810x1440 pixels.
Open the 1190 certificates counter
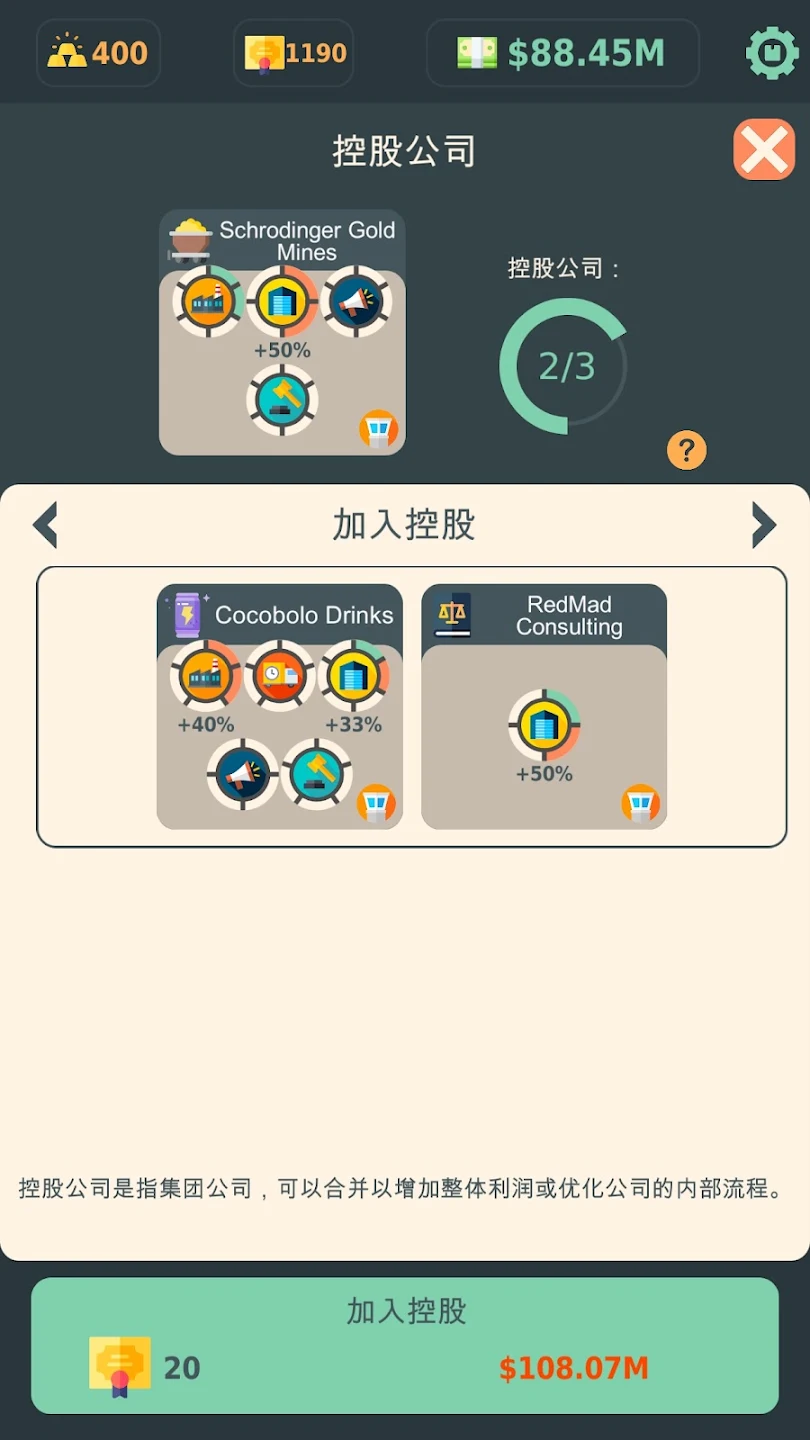(x=294, y=53)
